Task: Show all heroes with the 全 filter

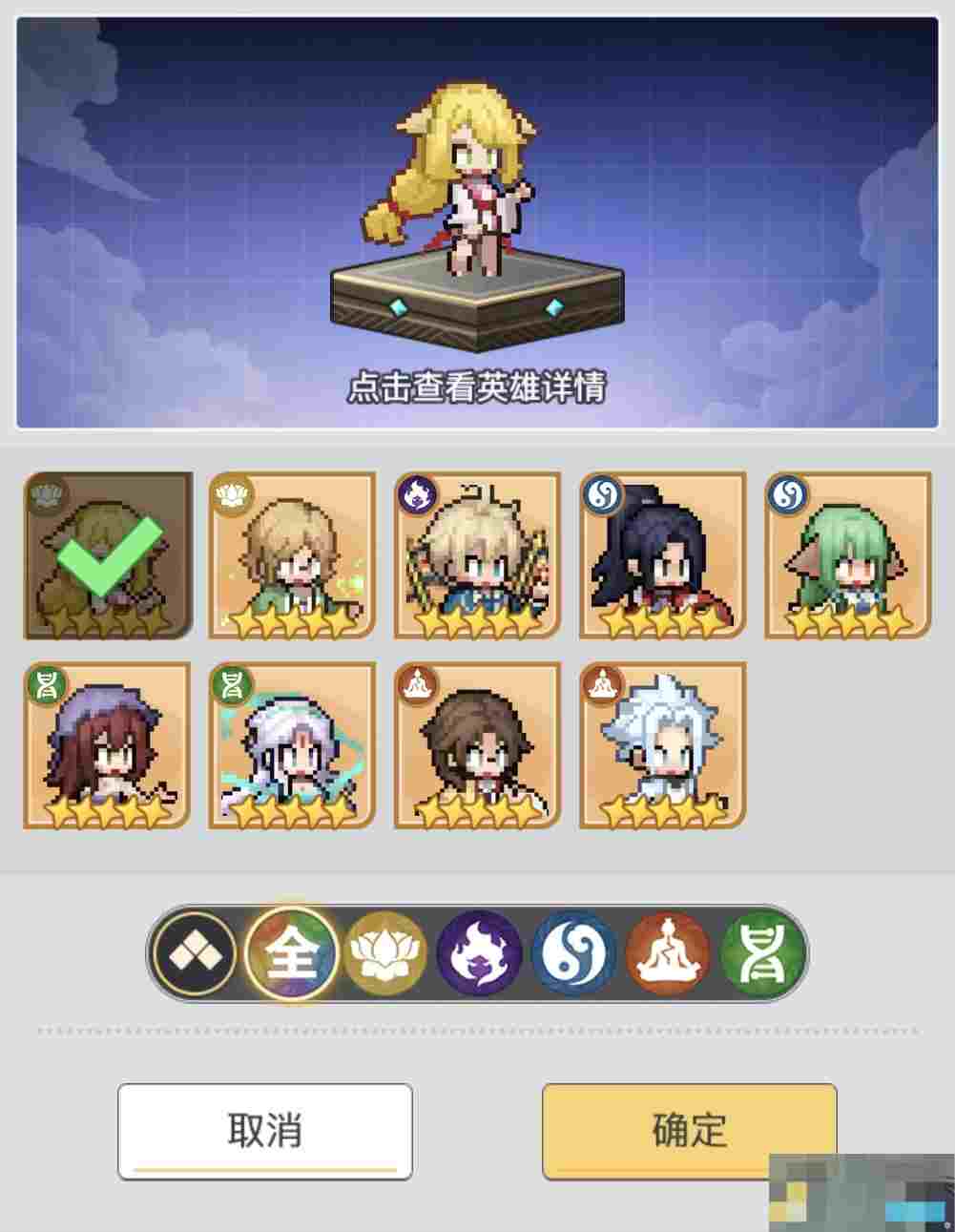Action: pos(291,952)
